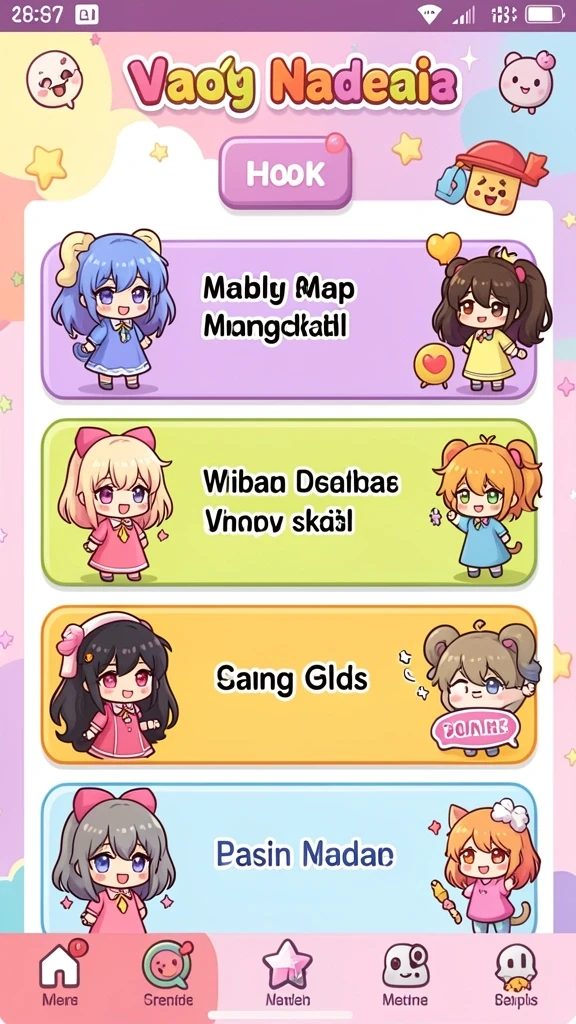Select the Saing Glds card
The image size is (576, 1024).
pos(289,685)
